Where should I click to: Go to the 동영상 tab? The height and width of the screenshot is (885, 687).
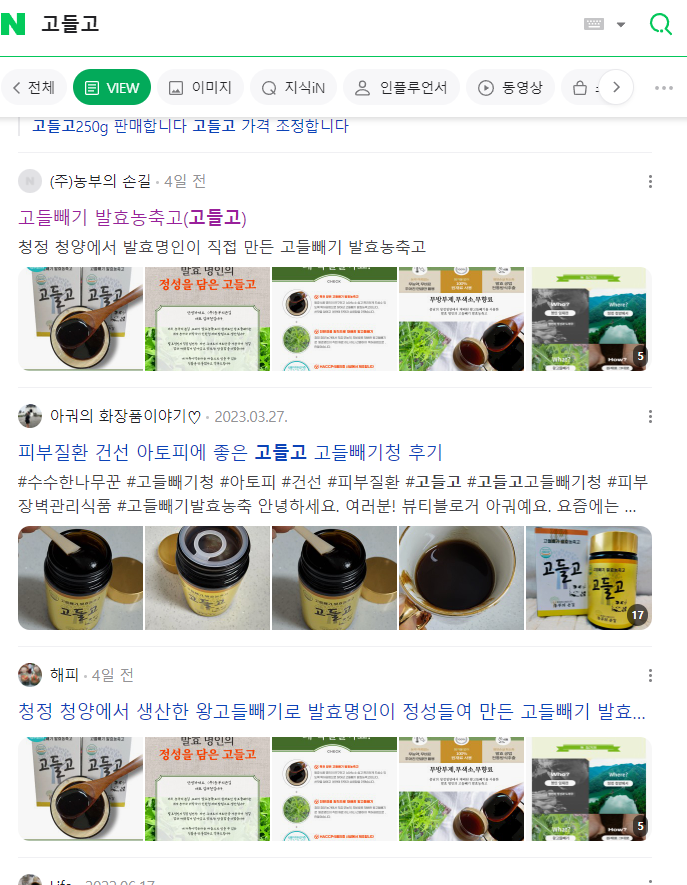pos(510,88)
